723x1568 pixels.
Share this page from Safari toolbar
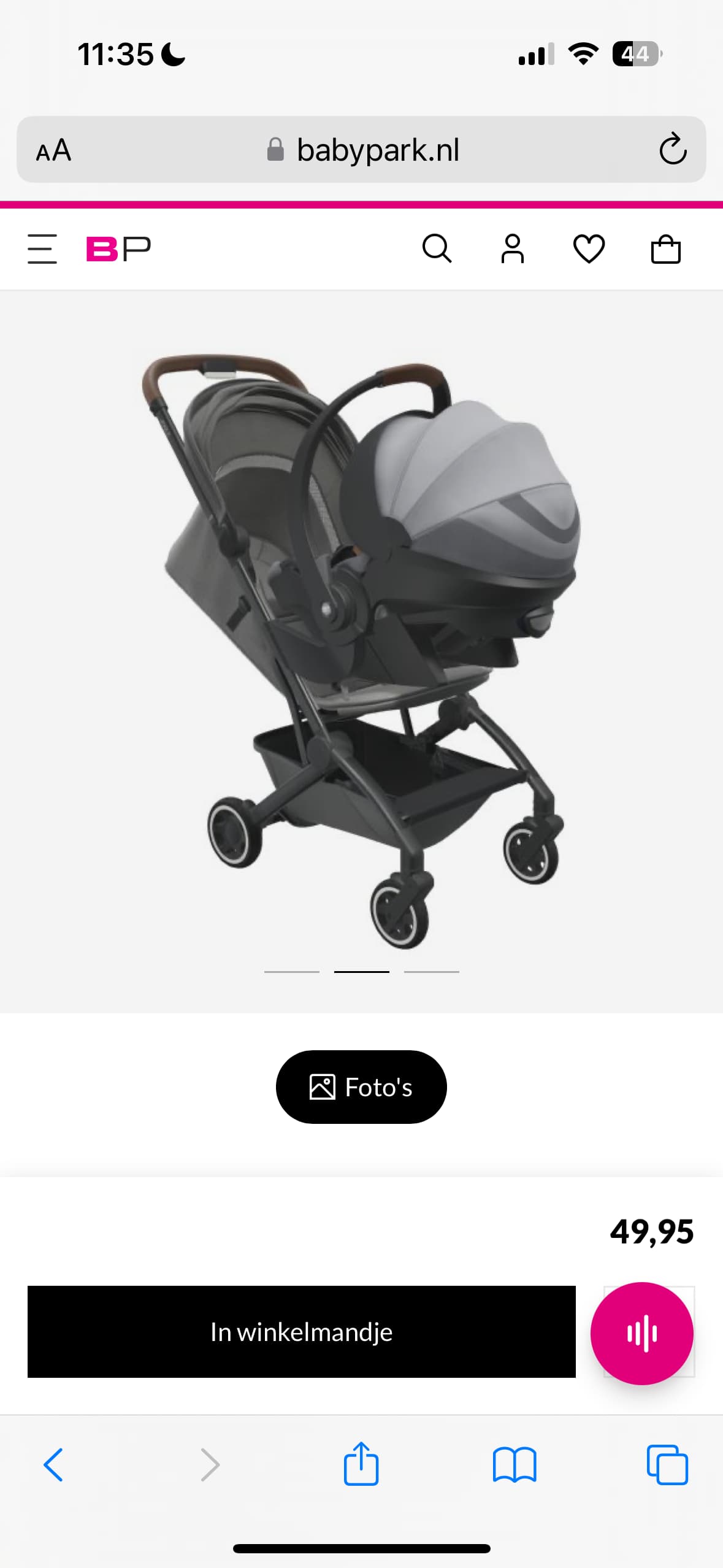[x=361, y=1464]
